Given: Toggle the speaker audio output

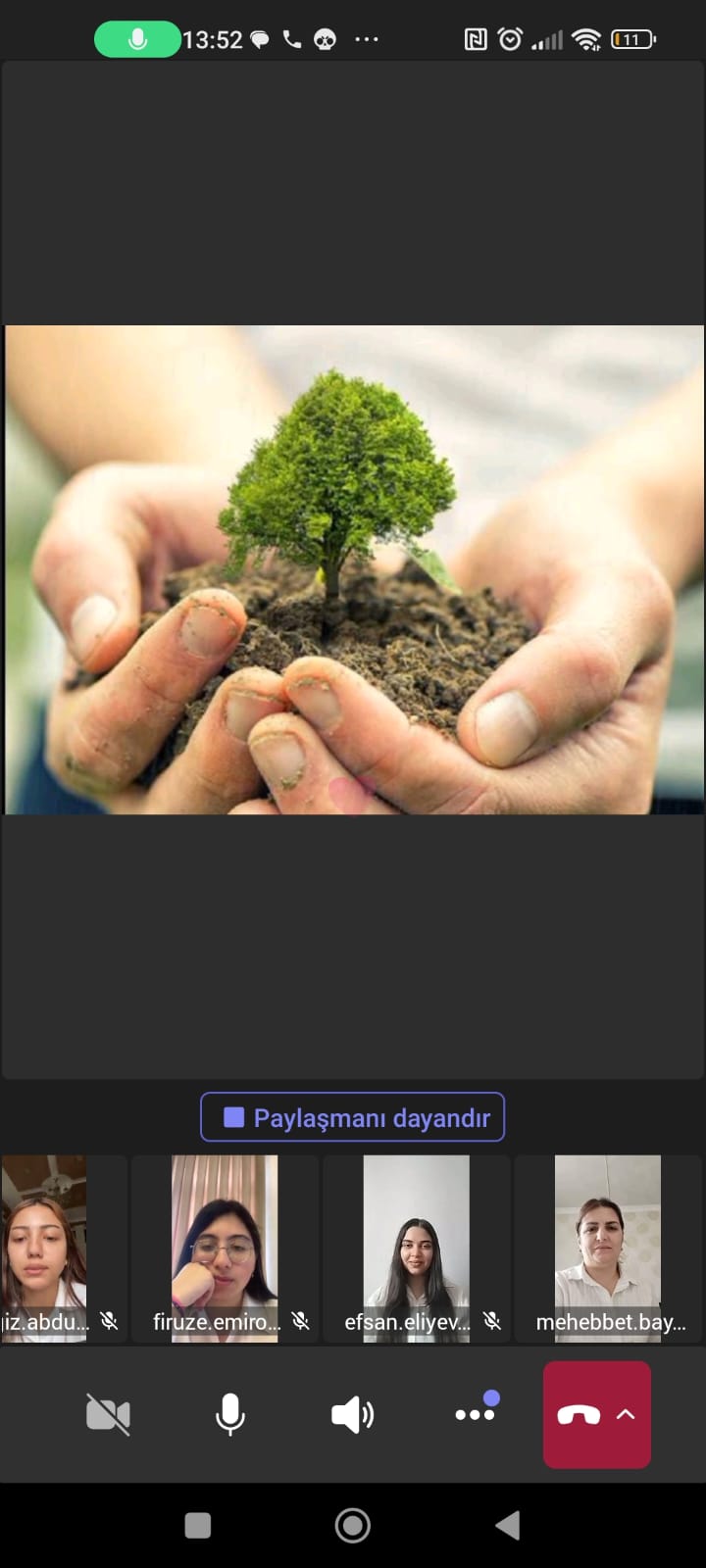Looking at the screenshot, I should pyautogui.click(x=352, y=1414).
